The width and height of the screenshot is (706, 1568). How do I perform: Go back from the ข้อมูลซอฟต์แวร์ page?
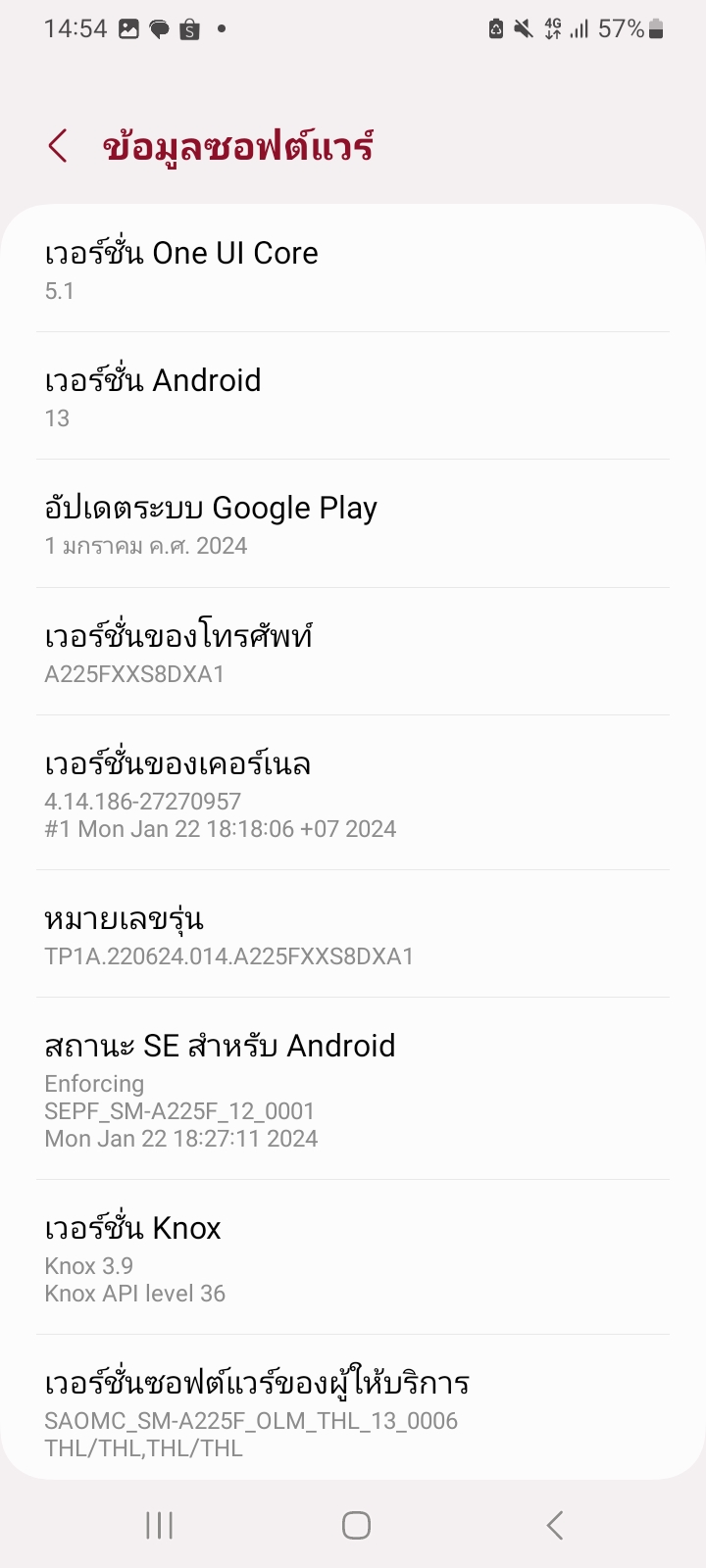pos(58,147)
